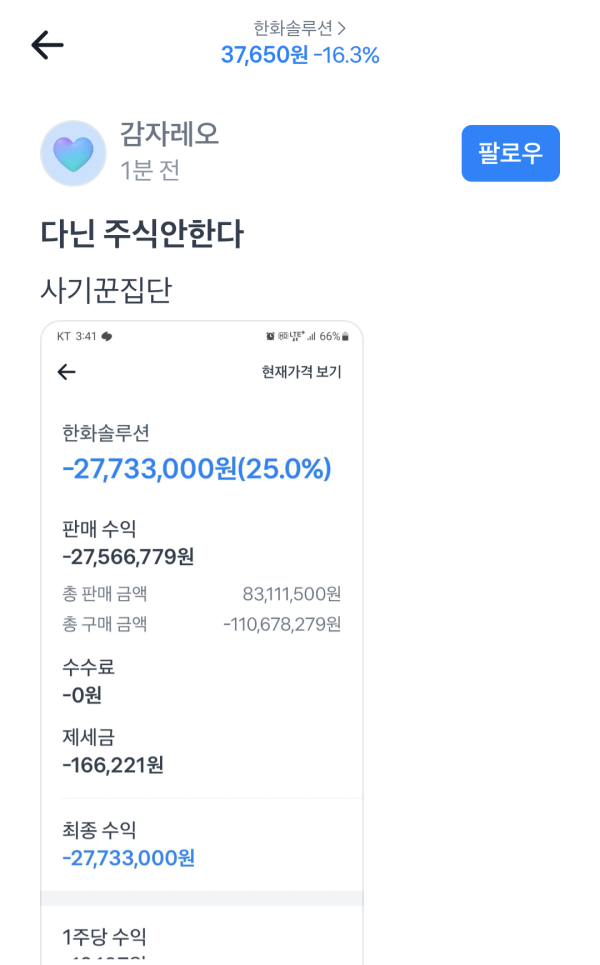Go back using the top arrow
Viewport: 600px width, 965px height.
pos(47,45)
